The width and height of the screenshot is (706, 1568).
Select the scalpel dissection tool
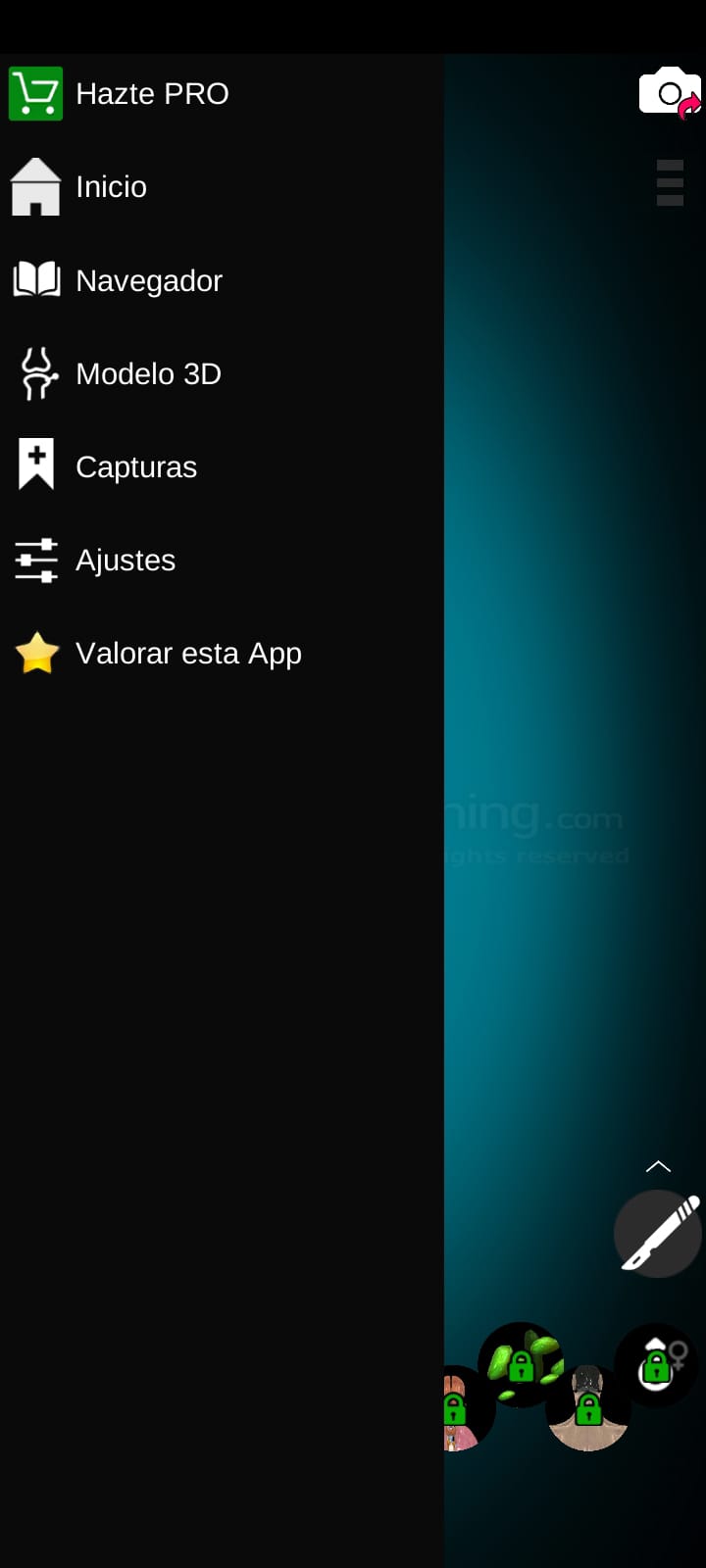(658, 1233)
